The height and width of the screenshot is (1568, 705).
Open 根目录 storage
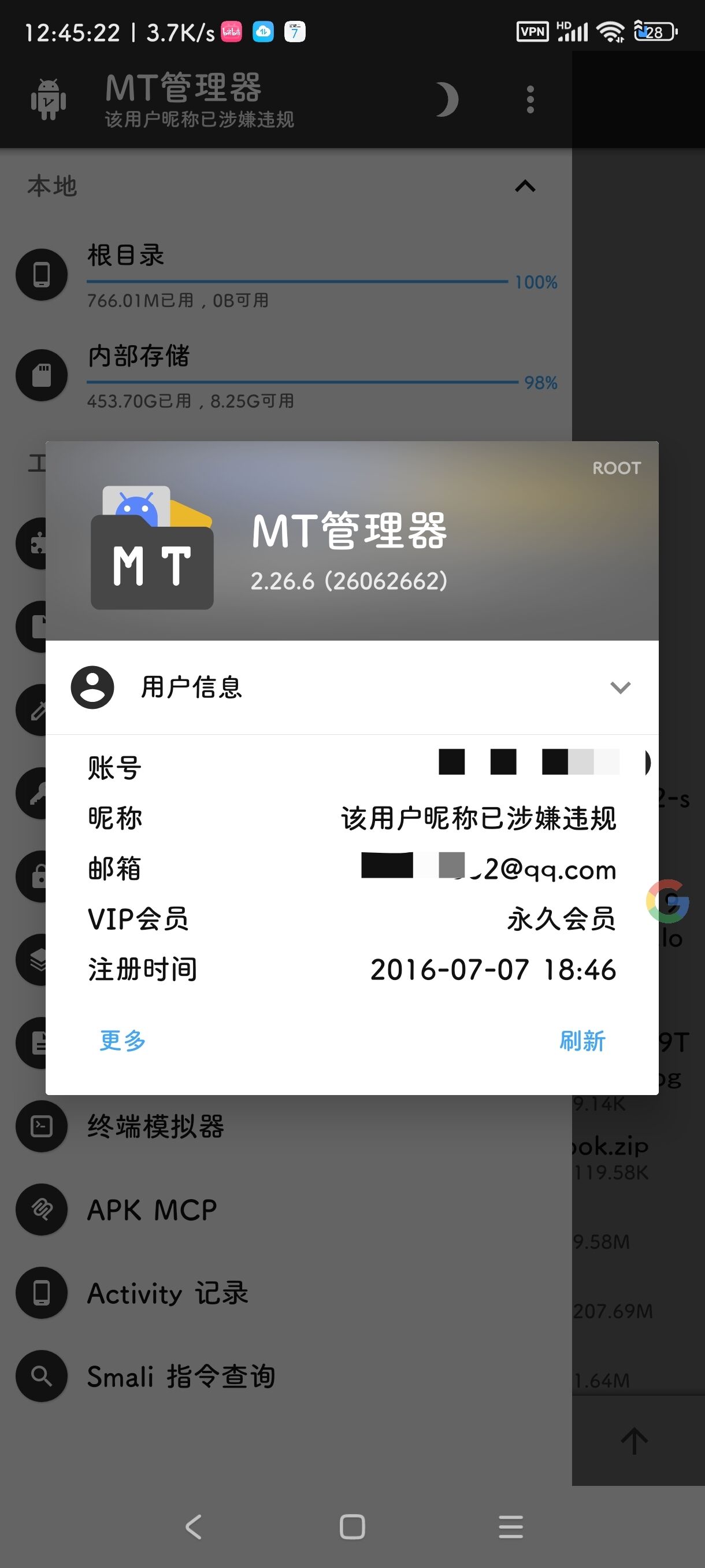pyautogui.click(x=286, y=275)
